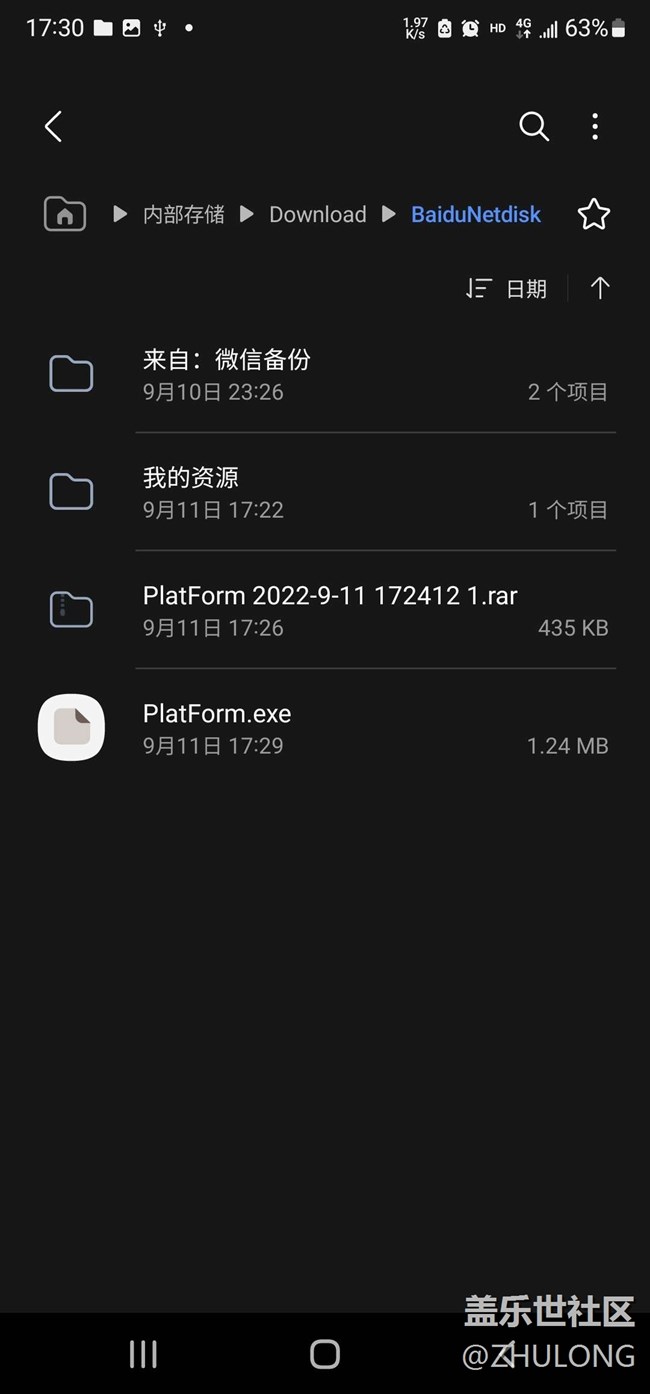
Task: Open the 我的资源 folder
Action: pos(325,493)
